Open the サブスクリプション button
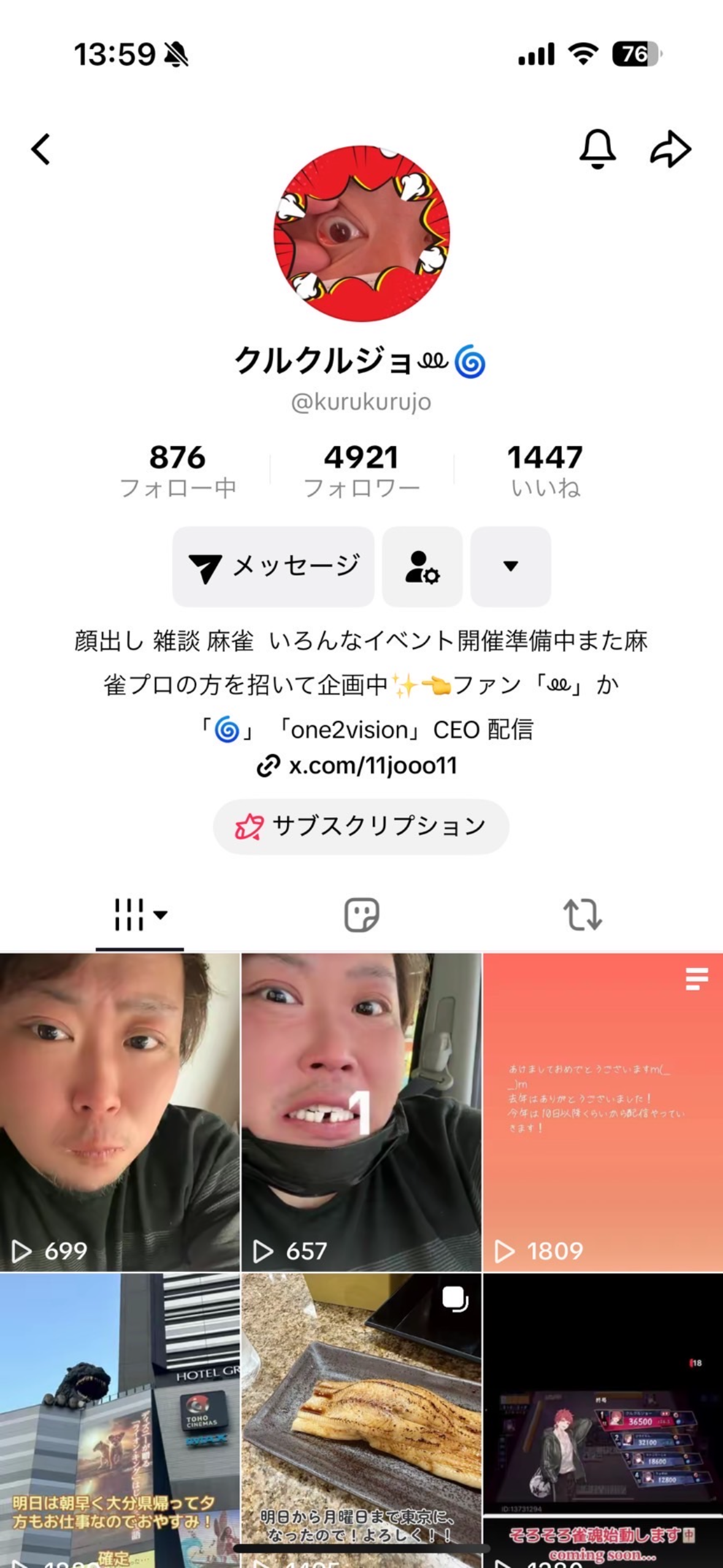The image size is (723, 1568). click(x=361, y=826)
